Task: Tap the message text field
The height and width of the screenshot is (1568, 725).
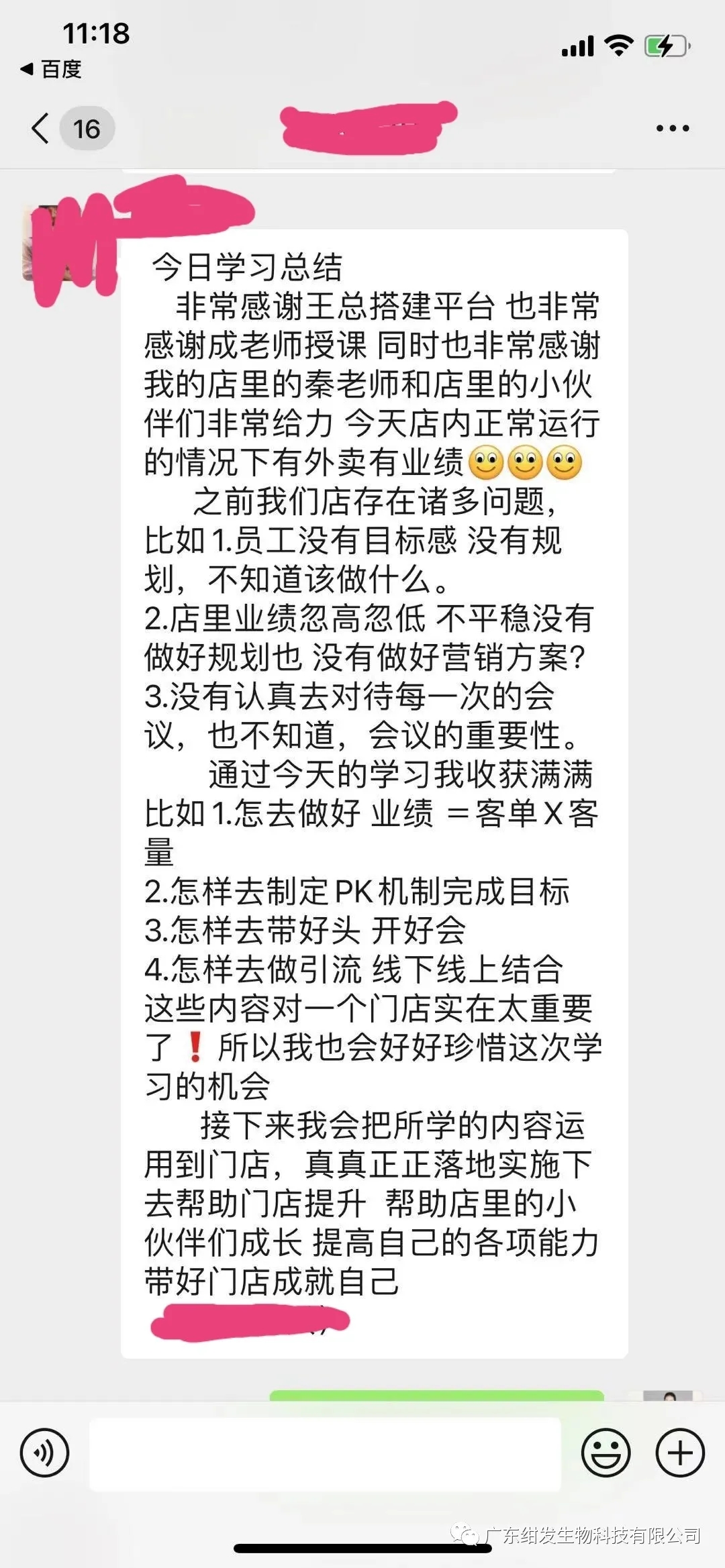Action: coord(325,1453)
